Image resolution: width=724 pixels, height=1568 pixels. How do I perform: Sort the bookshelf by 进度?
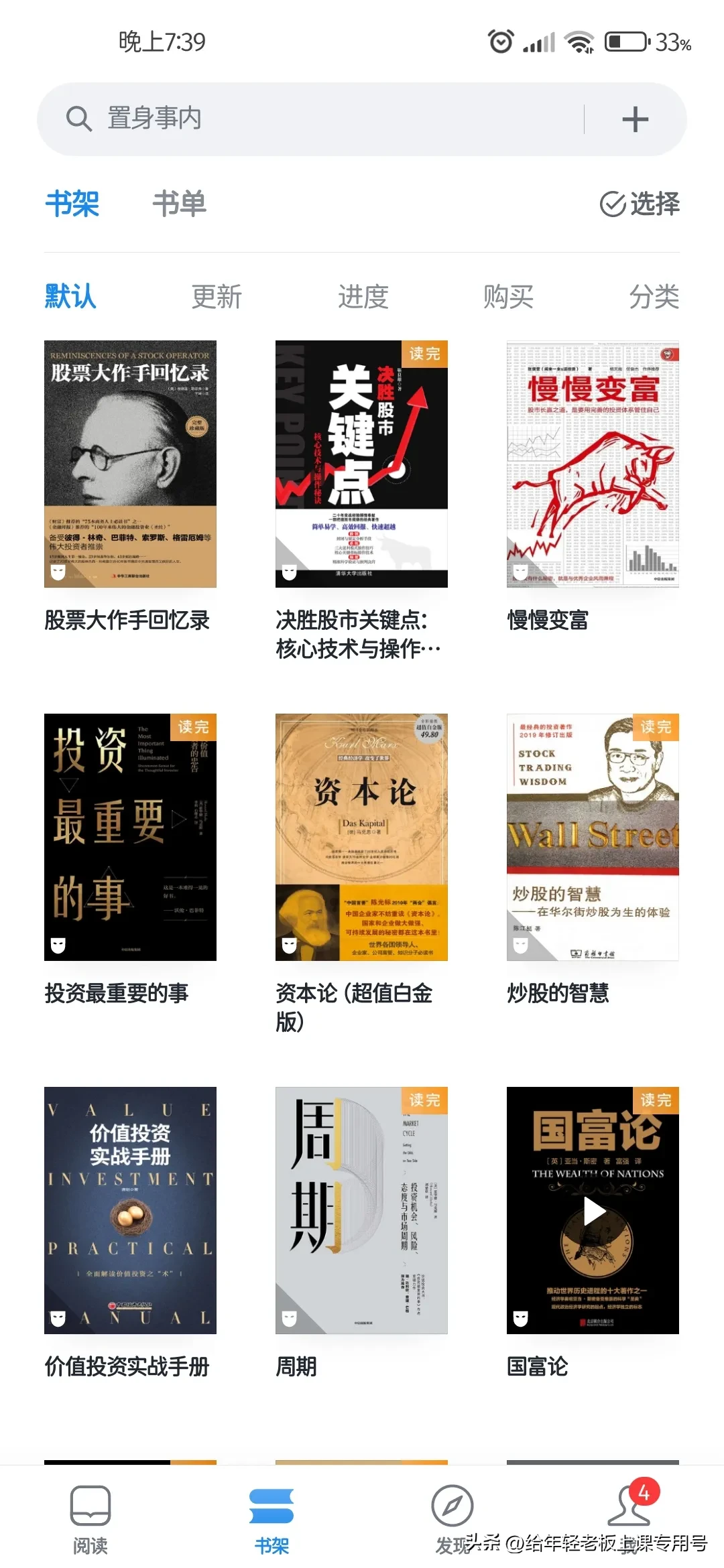tap(363, 296)
